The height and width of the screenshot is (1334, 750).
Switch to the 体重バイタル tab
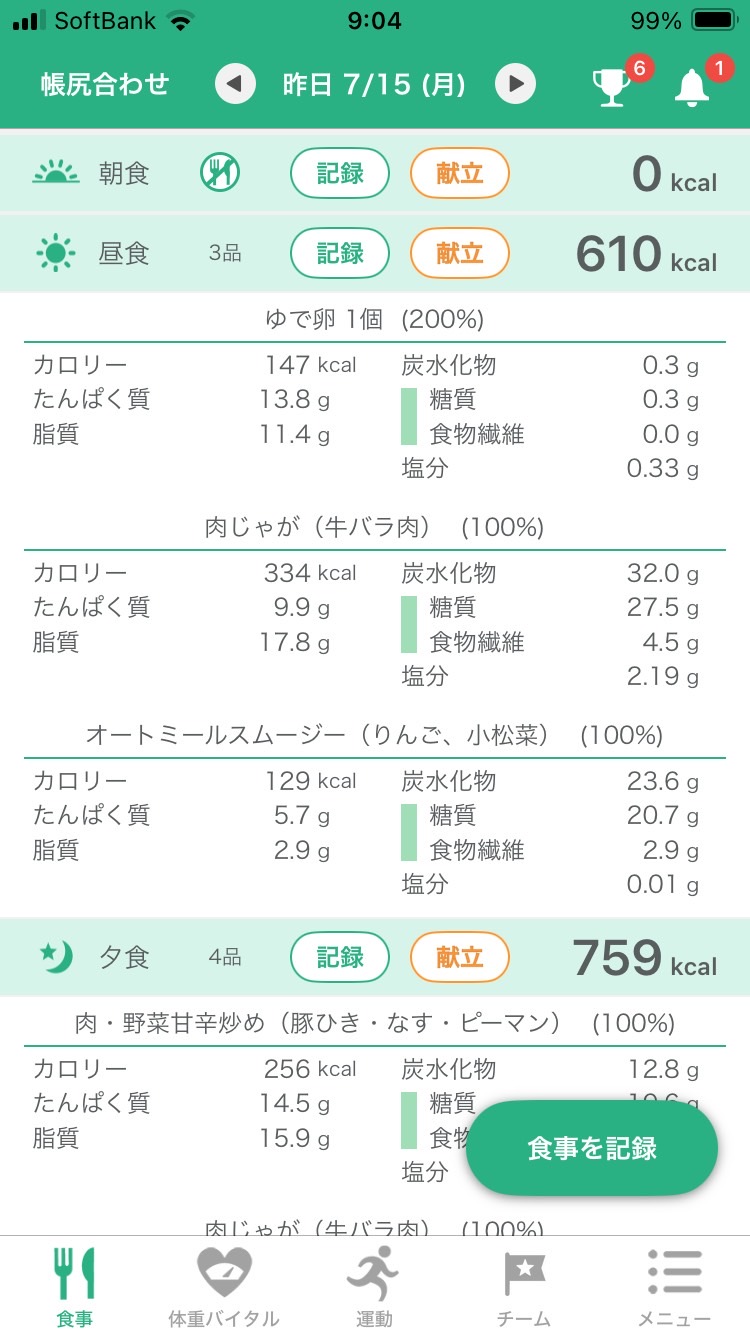tap(224, 1286)
